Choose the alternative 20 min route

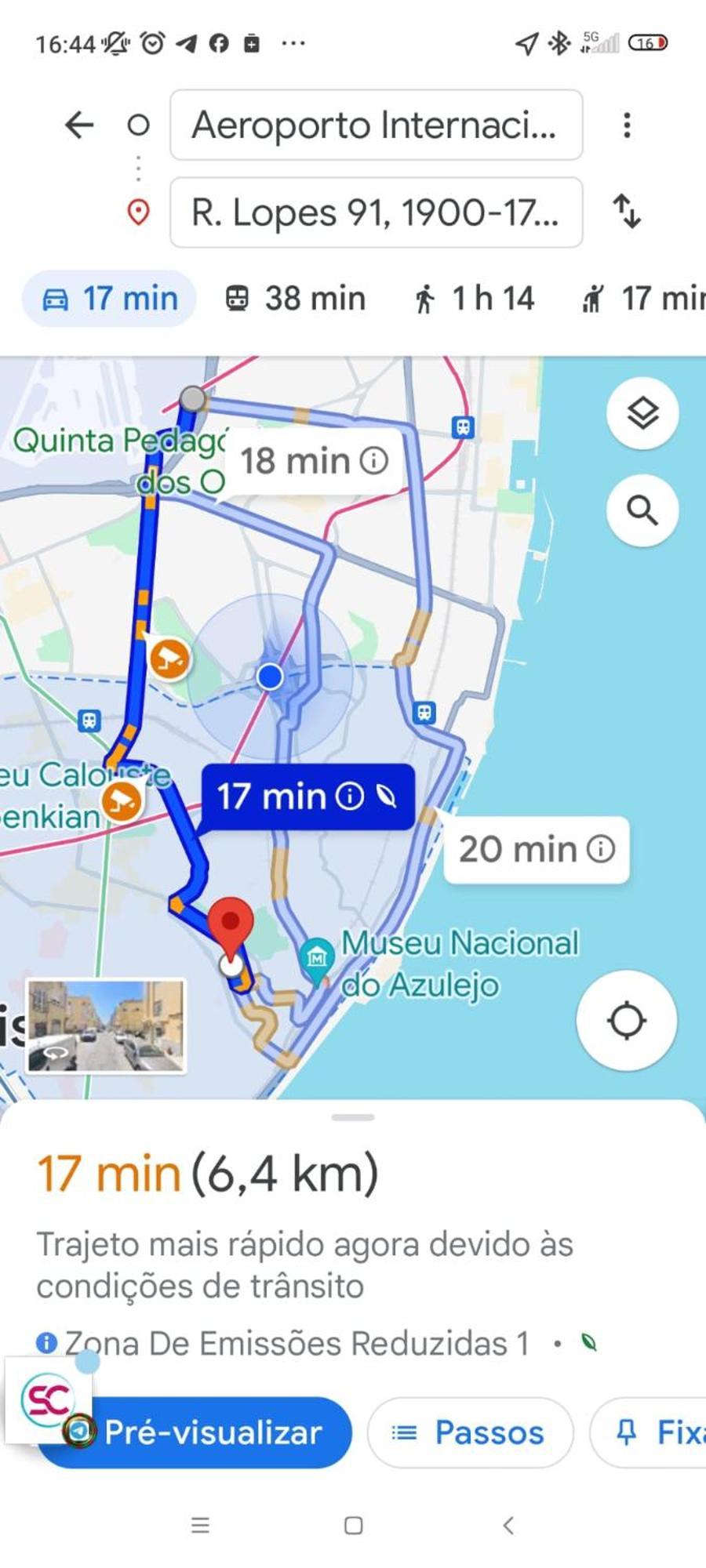click(x=536, y=849)
